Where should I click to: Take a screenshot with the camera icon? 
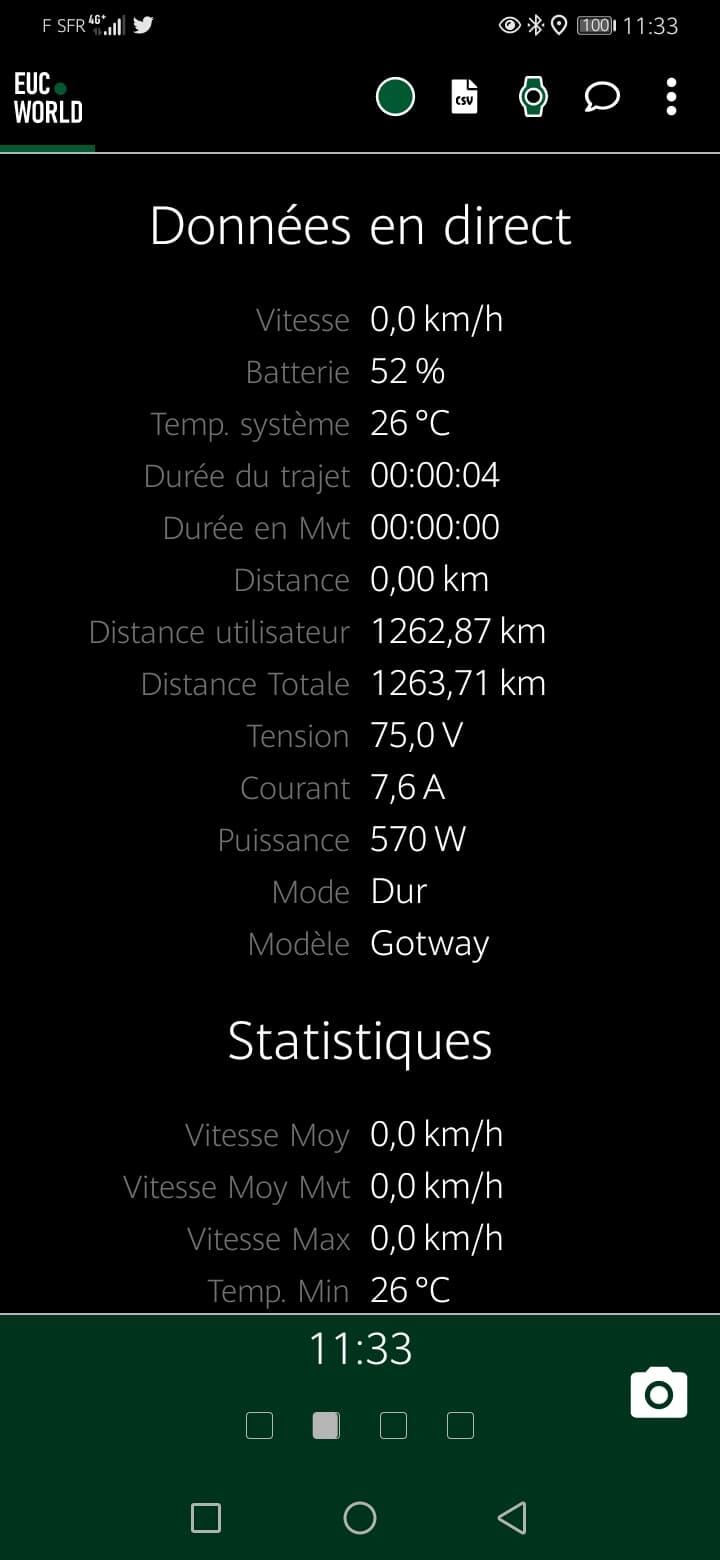[x=658, y=1393]
